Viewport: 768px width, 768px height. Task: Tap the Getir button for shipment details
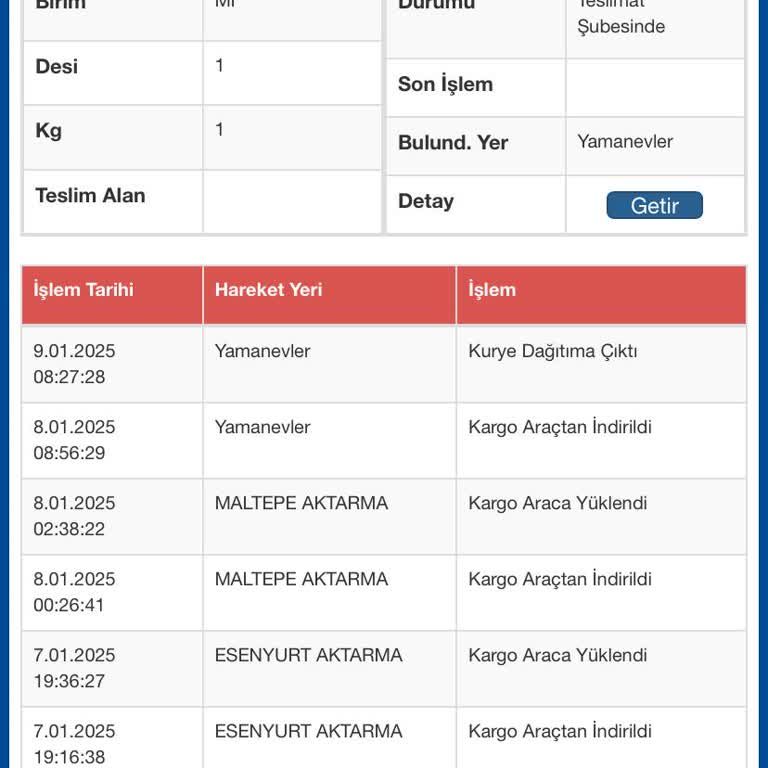pos(654,205)
